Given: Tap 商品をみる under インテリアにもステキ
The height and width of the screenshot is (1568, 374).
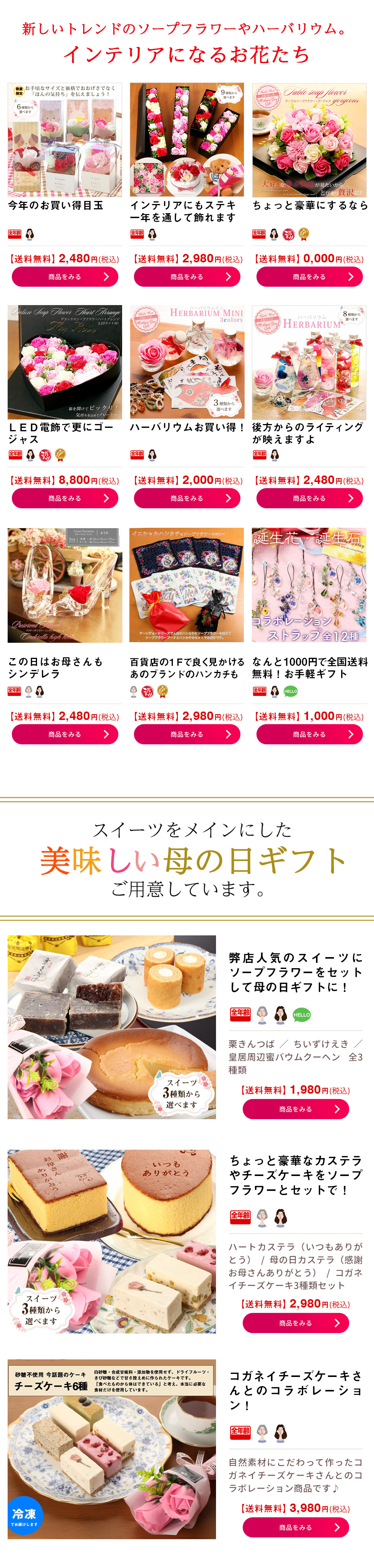Looking at the screenshot, I should (187, 276).
